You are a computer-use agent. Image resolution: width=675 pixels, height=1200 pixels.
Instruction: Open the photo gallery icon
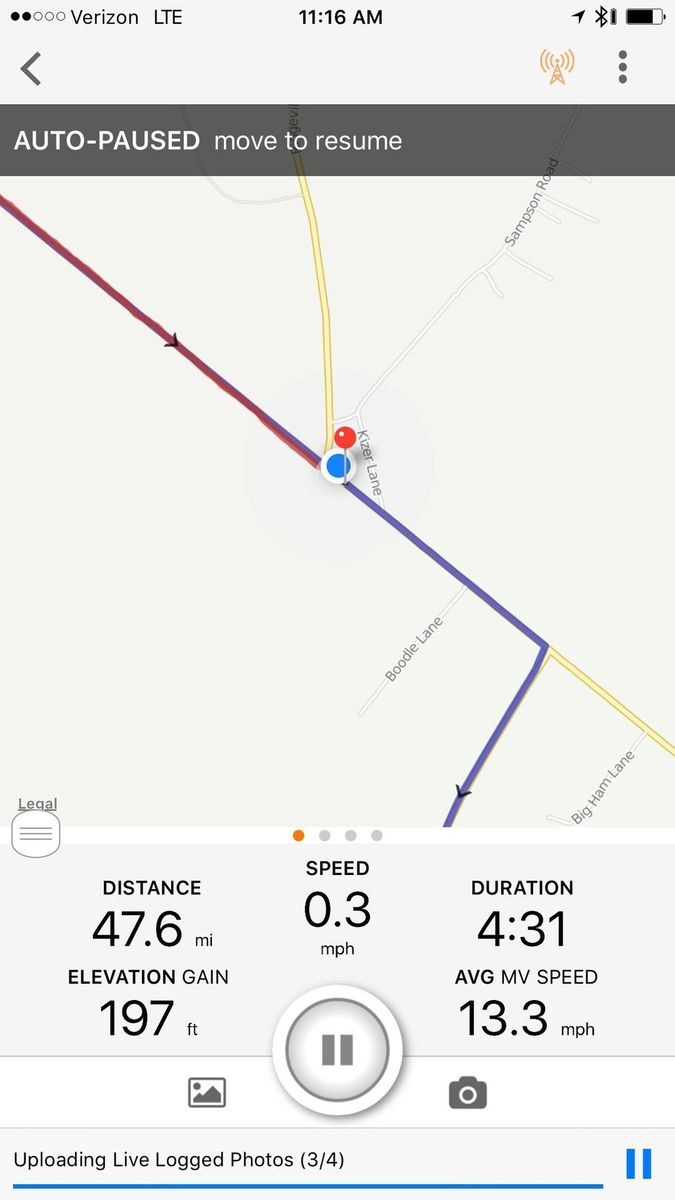[207, 1093]
